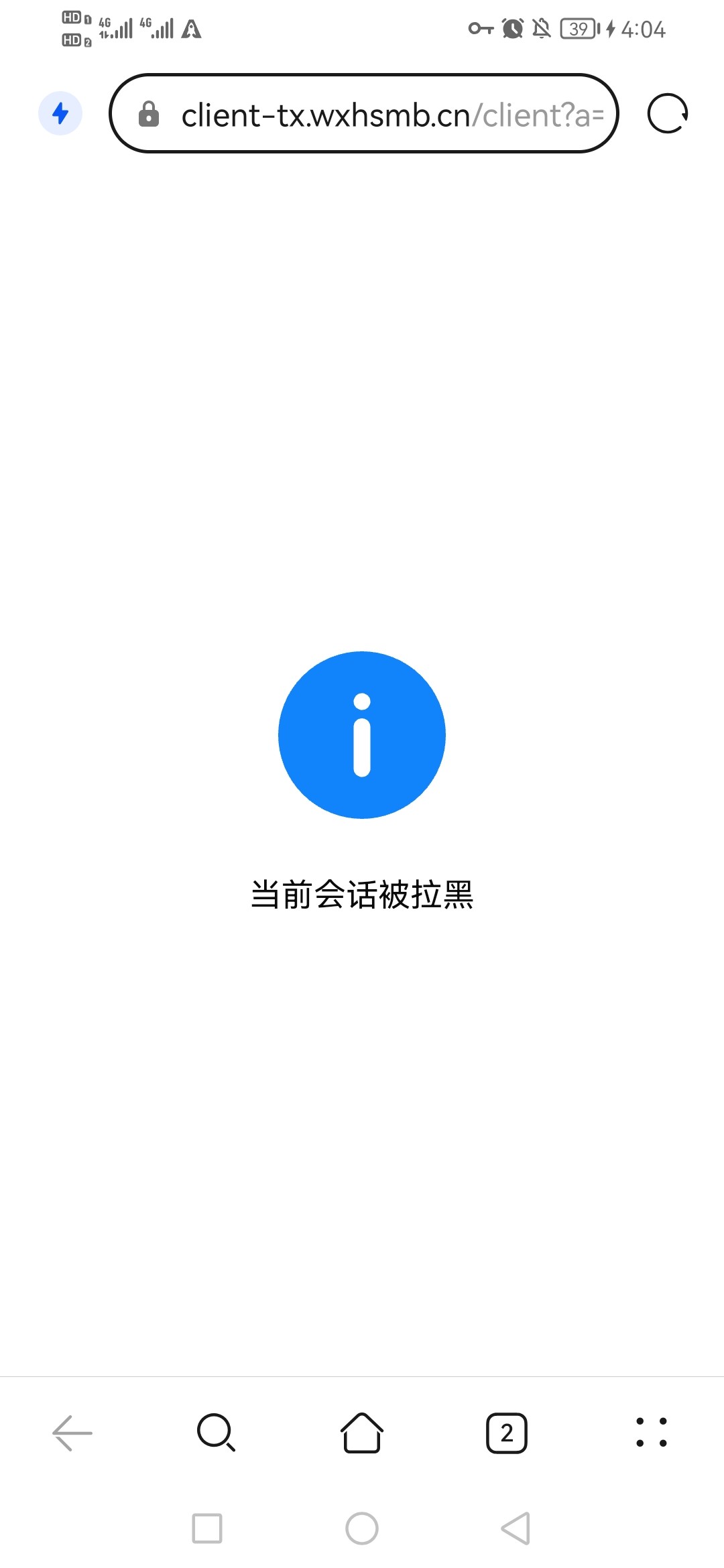This screenshot has height=1568, width=724.
Task: Open browser search
Action: [x=216, y=1433]
